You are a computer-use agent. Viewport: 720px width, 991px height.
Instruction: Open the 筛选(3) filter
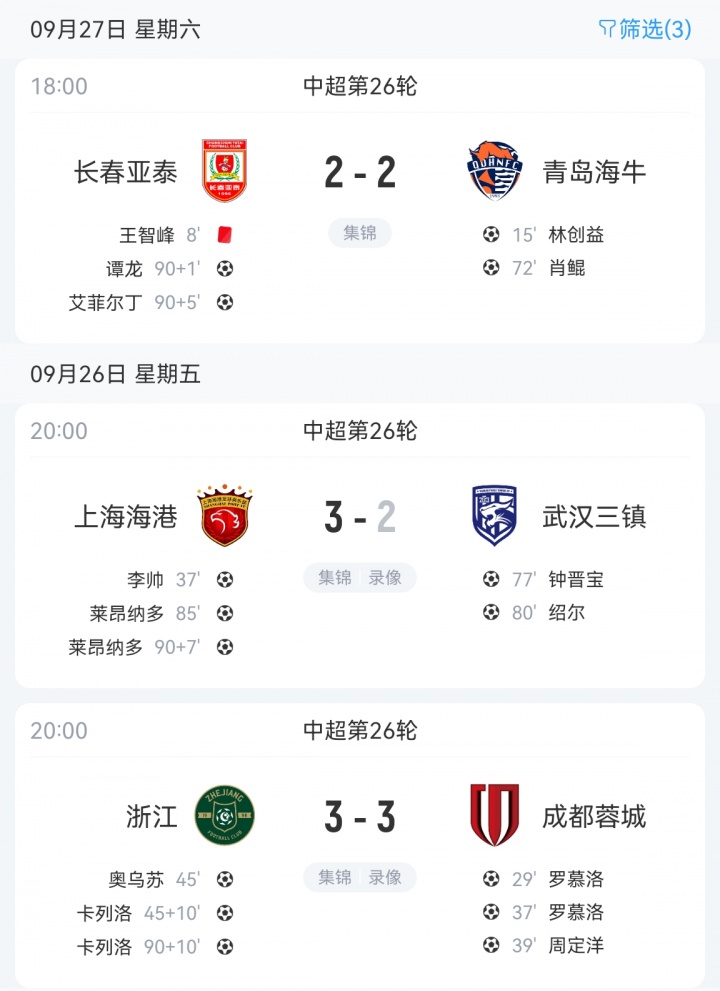tap(645, 29)
